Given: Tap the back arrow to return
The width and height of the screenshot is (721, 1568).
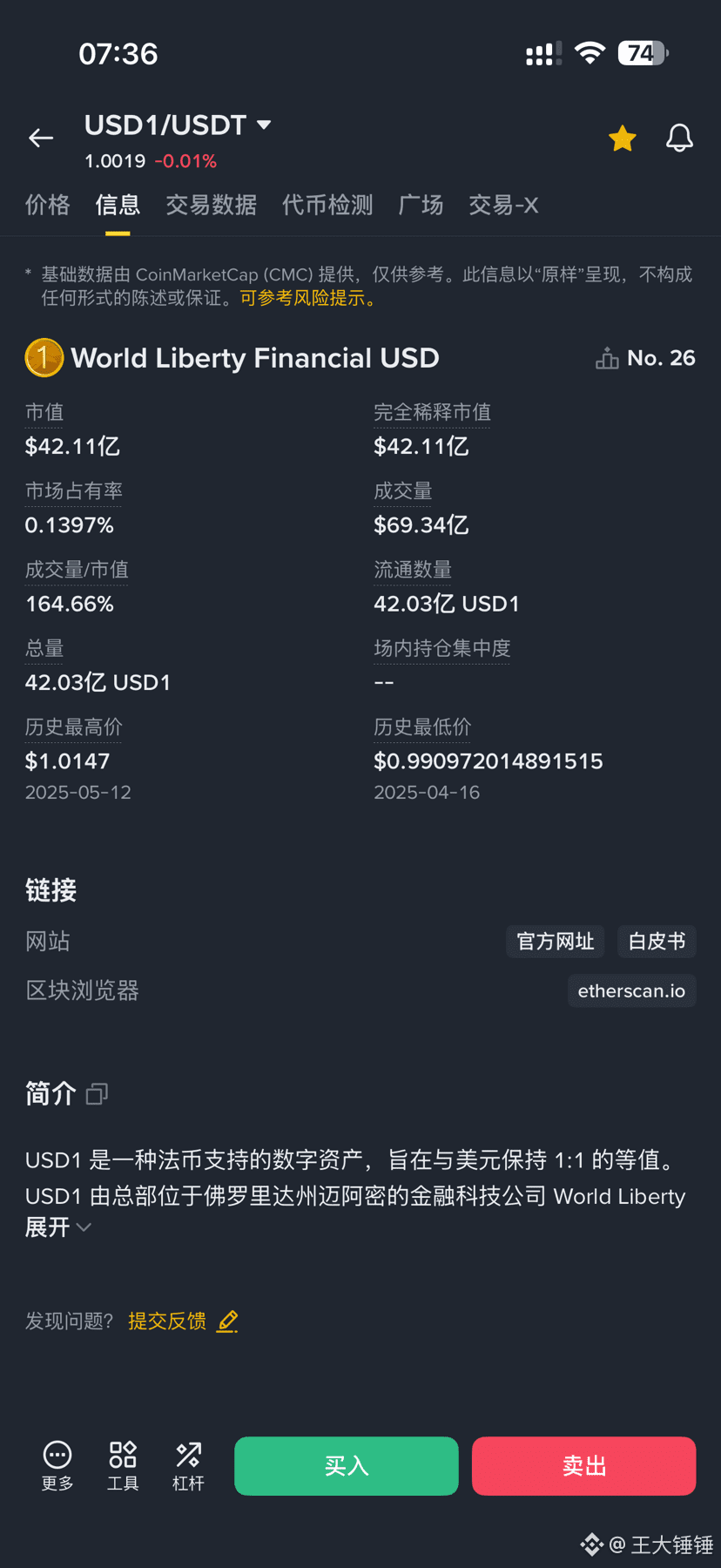Looking at the screenshot, I should pos(40,138).
